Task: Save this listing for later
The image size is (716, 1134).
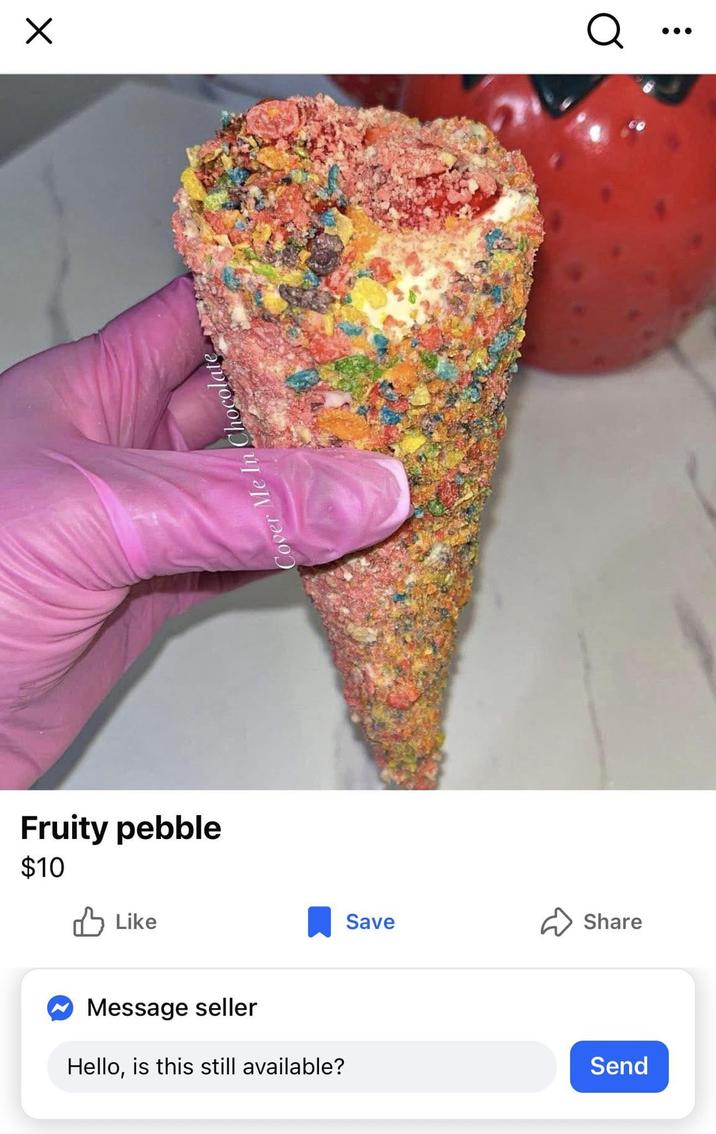Action: coord(351,922)
